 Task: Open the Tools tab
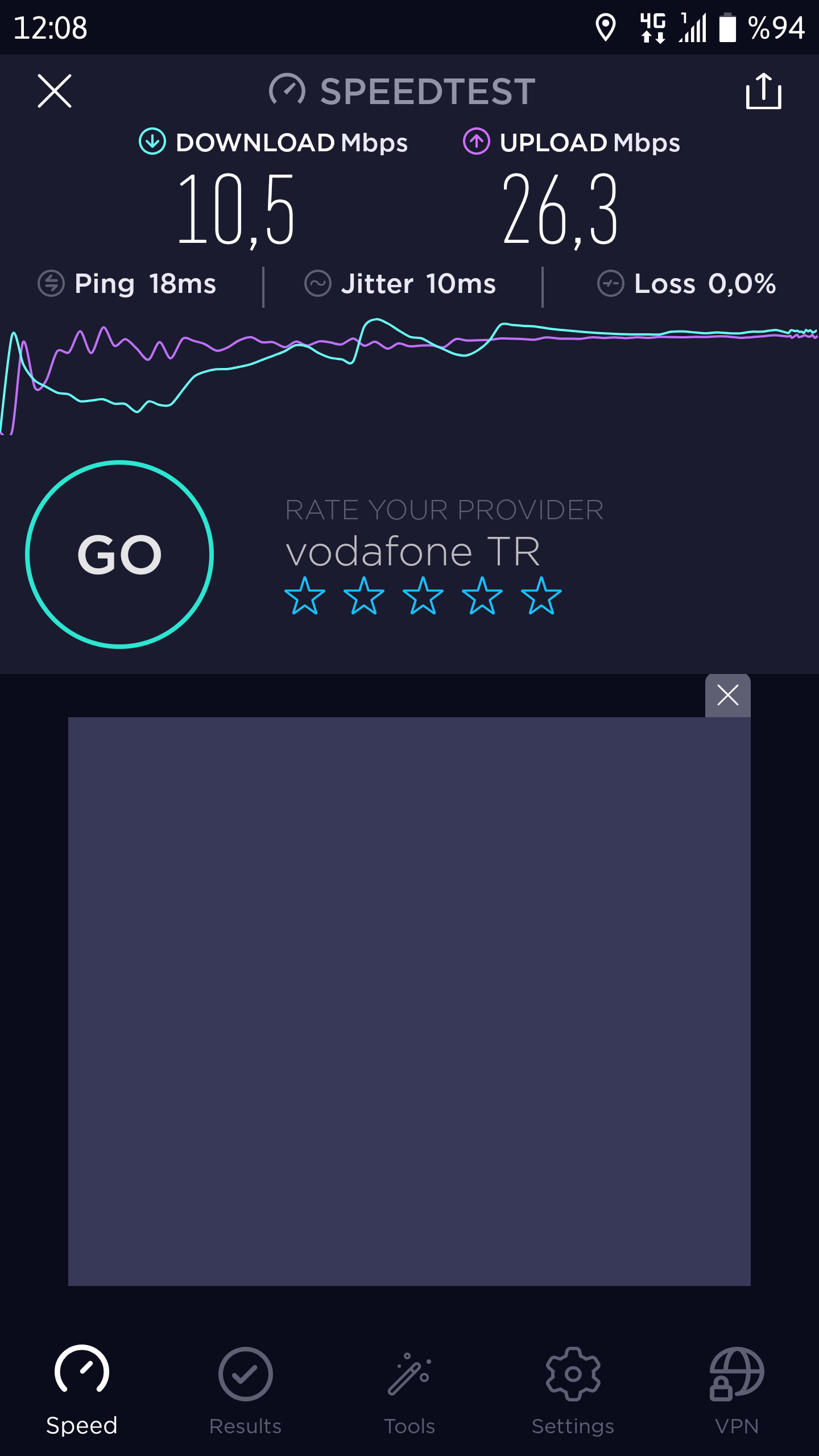(409, 1391)
